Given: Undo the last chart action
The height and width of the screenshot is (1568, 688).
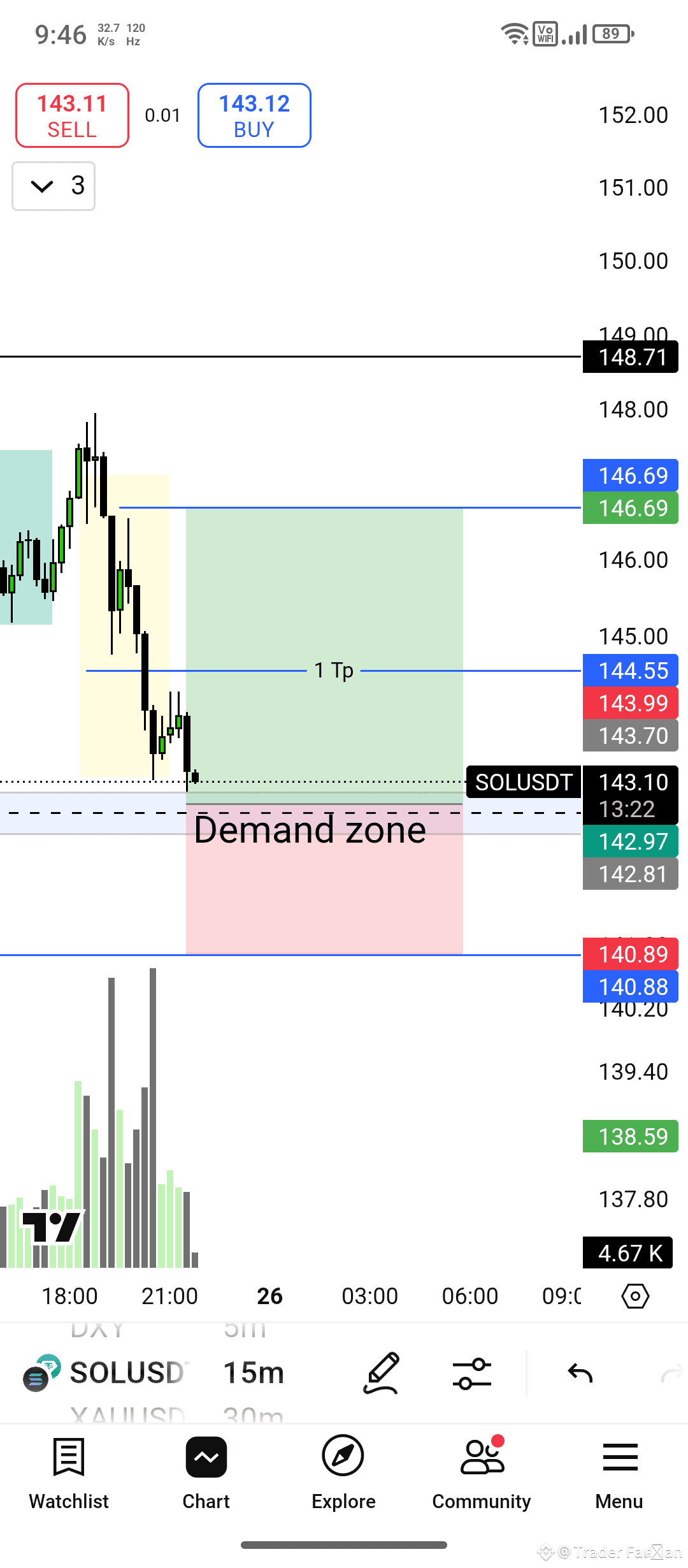Looking at the screenshot, I should [580, 1373].
